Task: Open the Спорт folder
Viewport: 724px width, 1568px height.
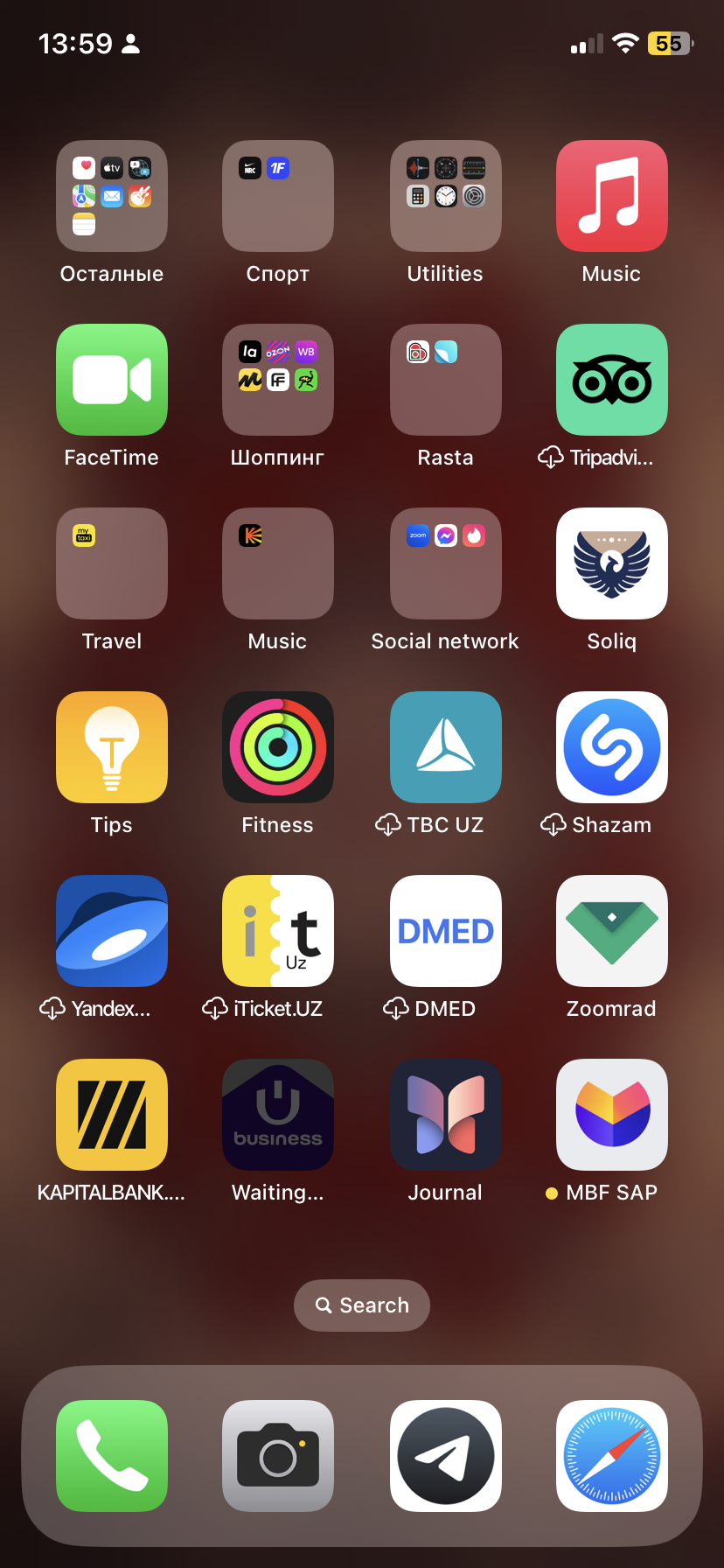Action: click(x=278, y=196)
